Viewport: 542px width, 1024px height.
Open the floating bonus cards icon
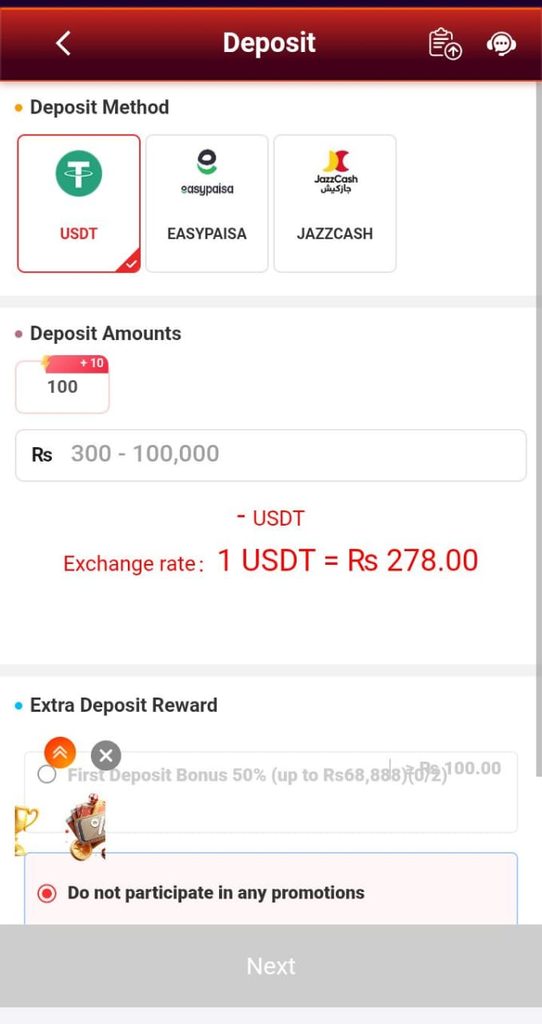[x=86, y=826]
